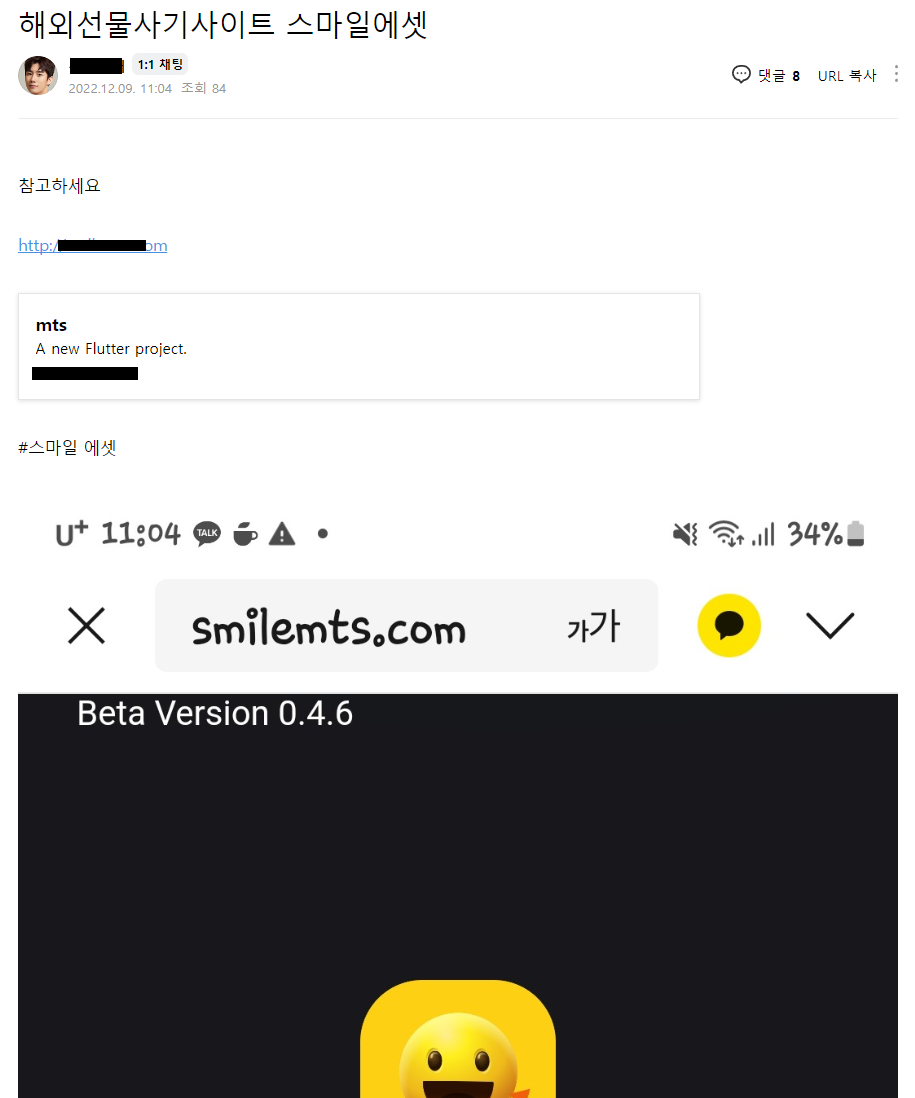Open the mts Flutter project preview card
This screenshot has height=1098, width=915.
(358, 347)
